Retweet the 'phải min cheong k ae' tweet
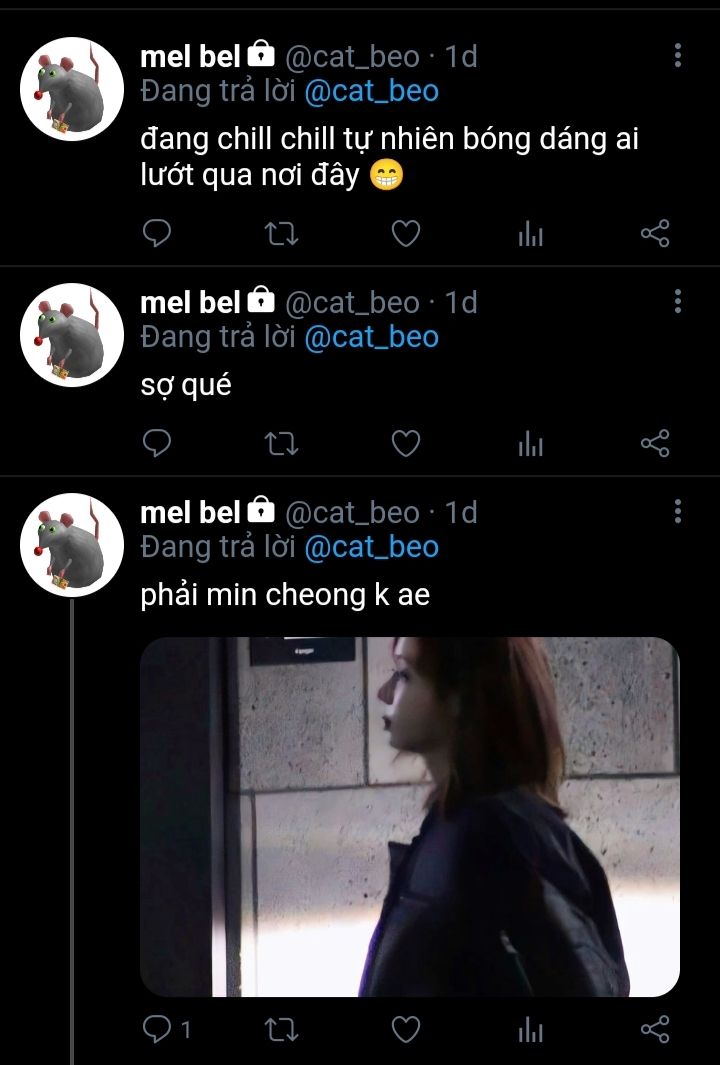 pos(280,1028)
